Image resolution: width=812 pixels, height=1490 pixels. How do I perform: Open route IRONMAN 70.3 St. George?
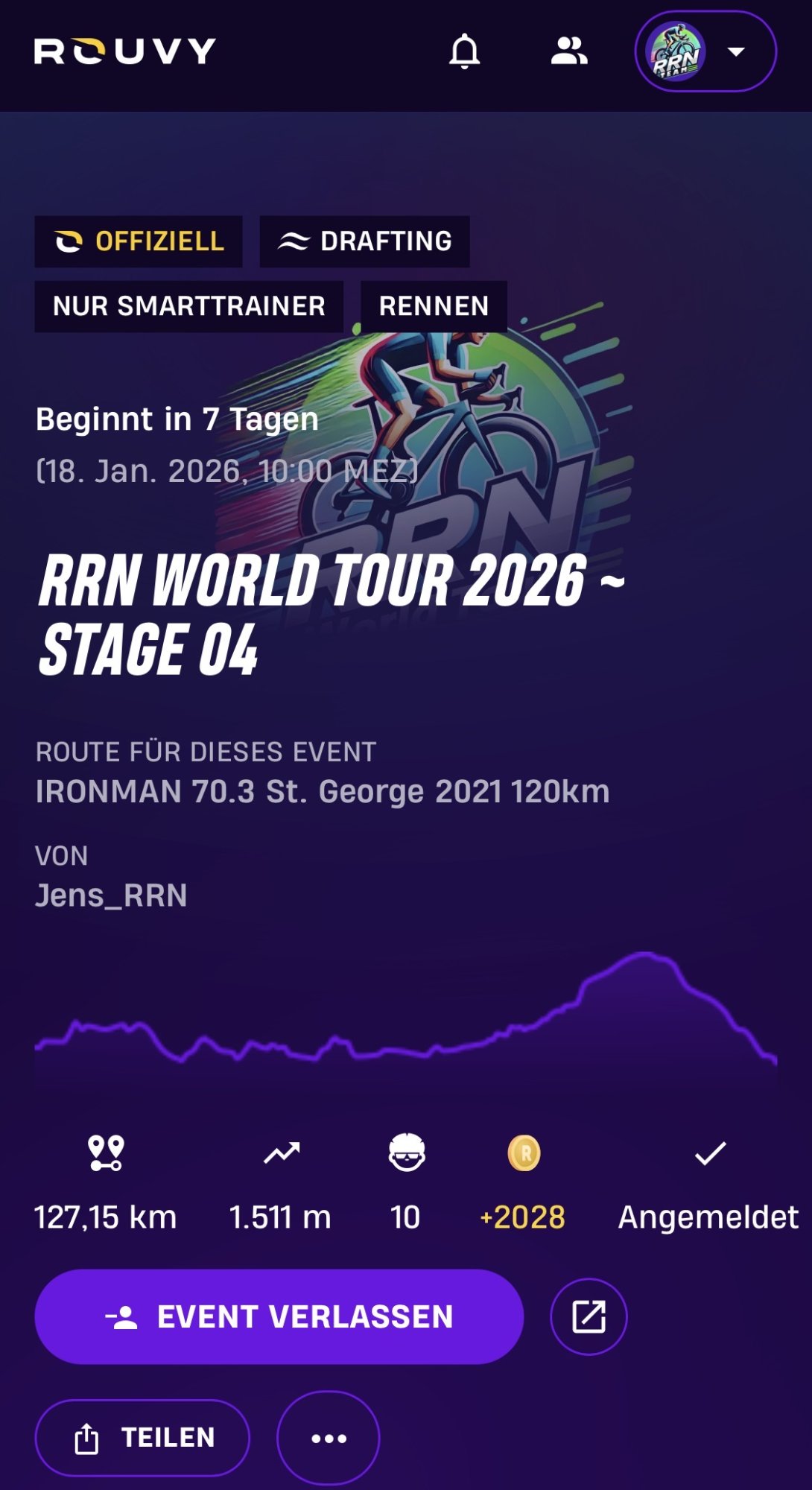[x=322, y=791]
